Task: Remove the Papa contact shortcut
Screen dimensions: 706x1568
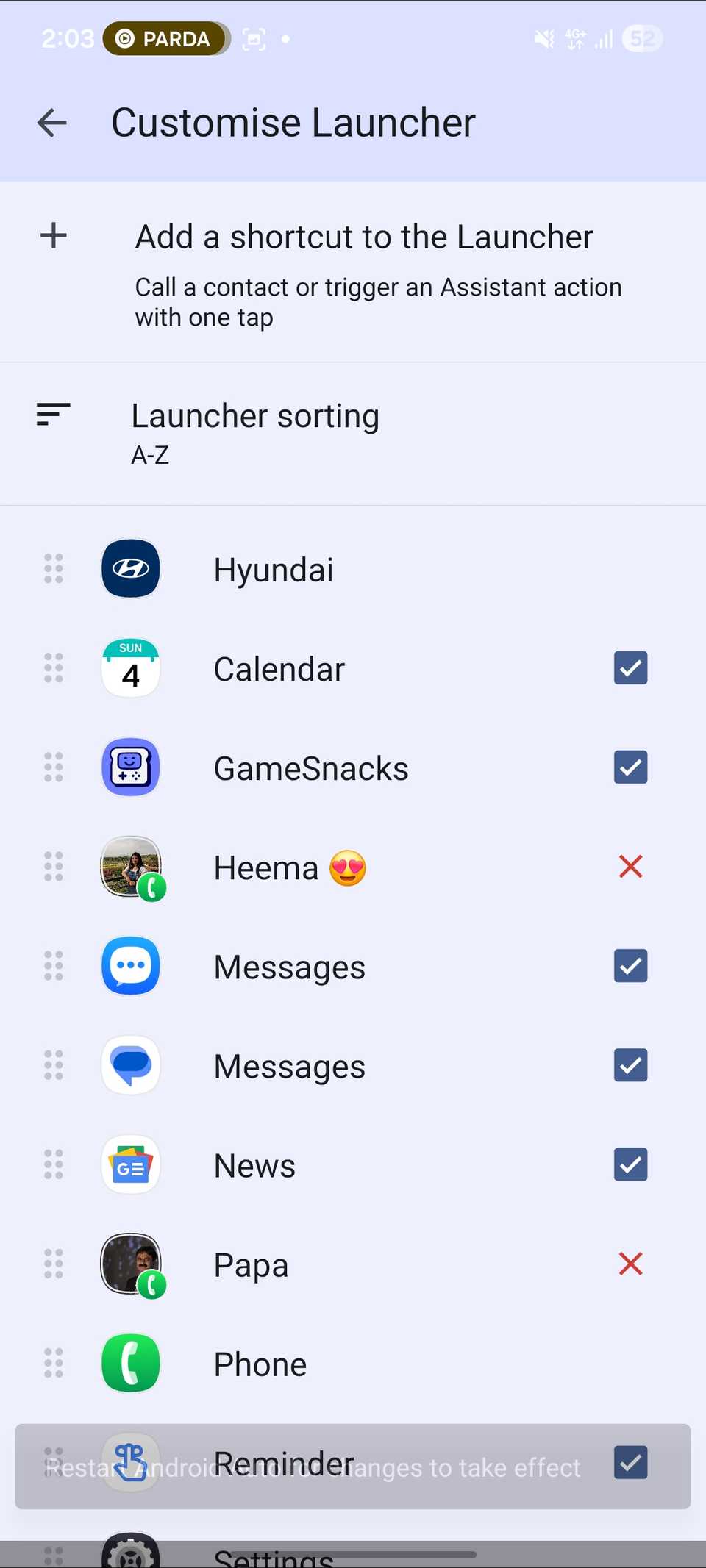Action: pos(630,1264)
